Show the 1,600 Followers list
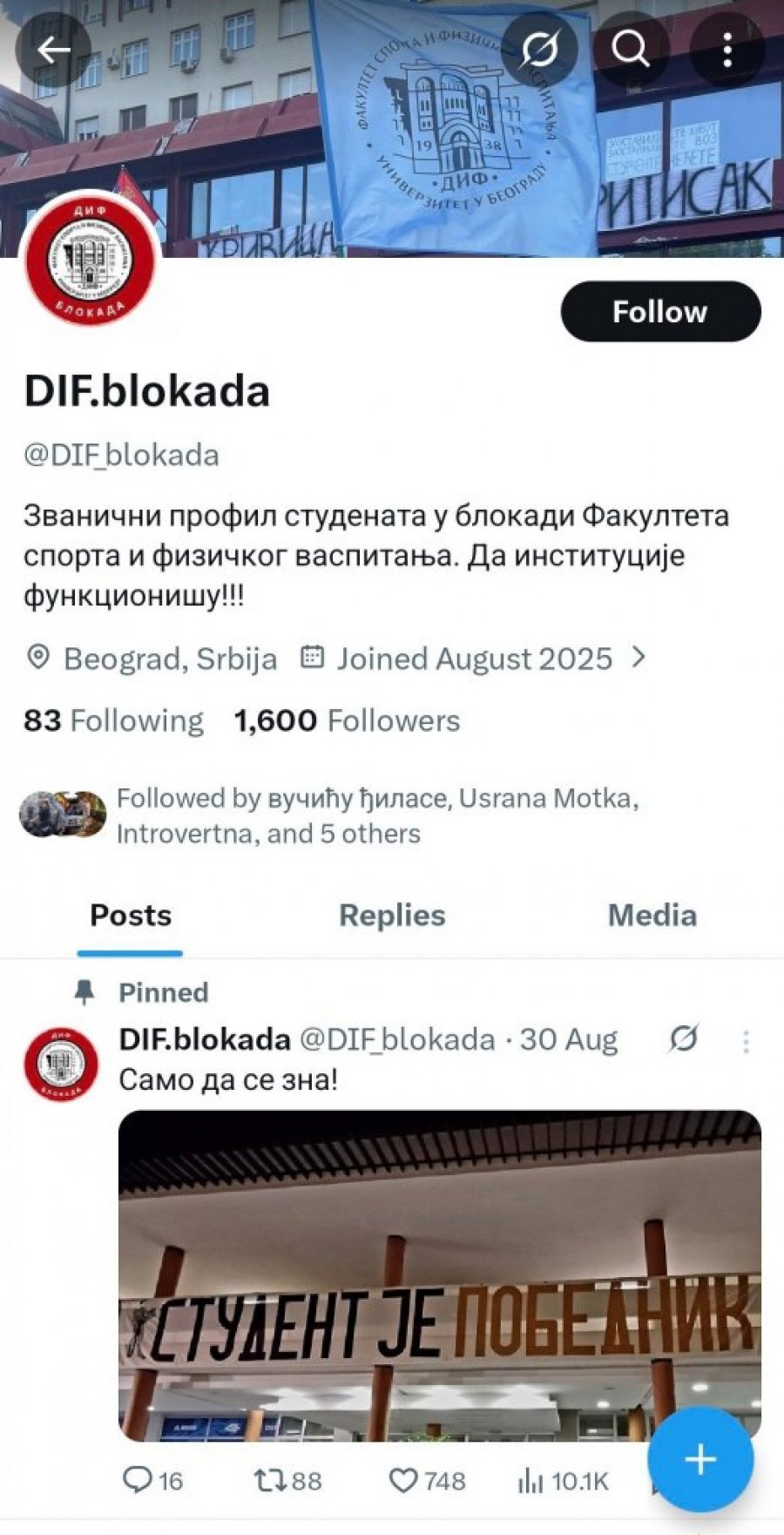This screenshot has height=1535, width=784. click(x=347, y=721)
